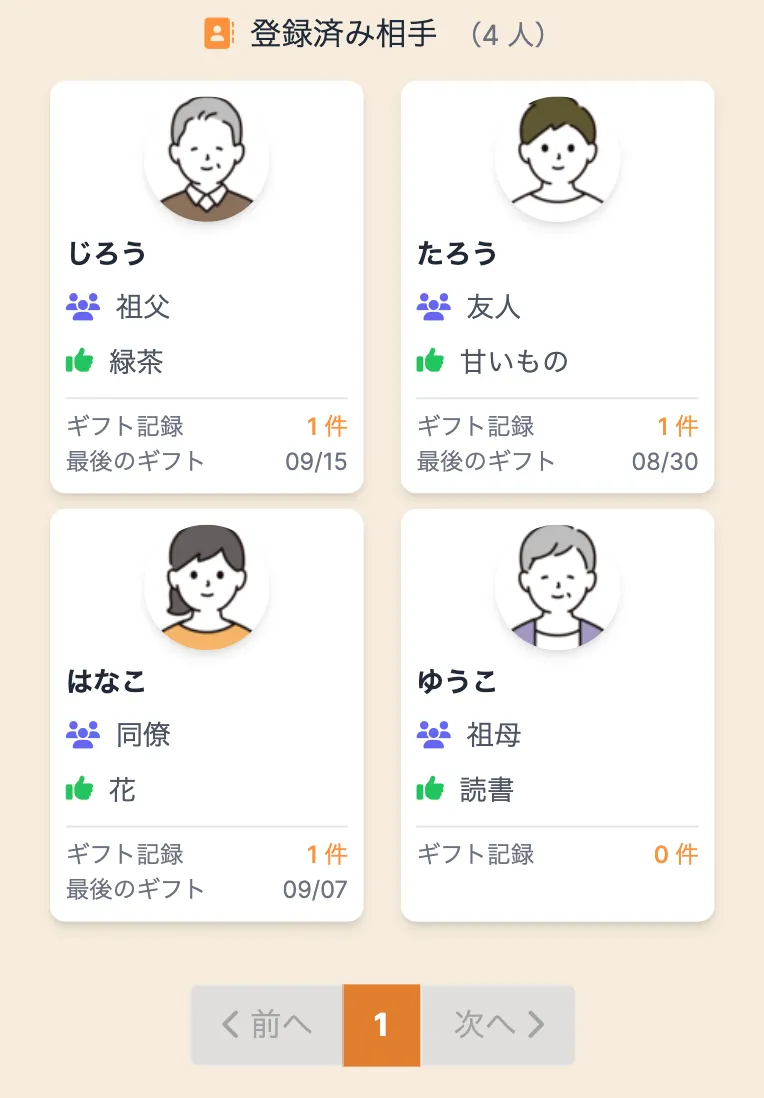Click the 次へ pagination button
The height and width of the screenshot is (1098, 764).
tap(498, 1024)
